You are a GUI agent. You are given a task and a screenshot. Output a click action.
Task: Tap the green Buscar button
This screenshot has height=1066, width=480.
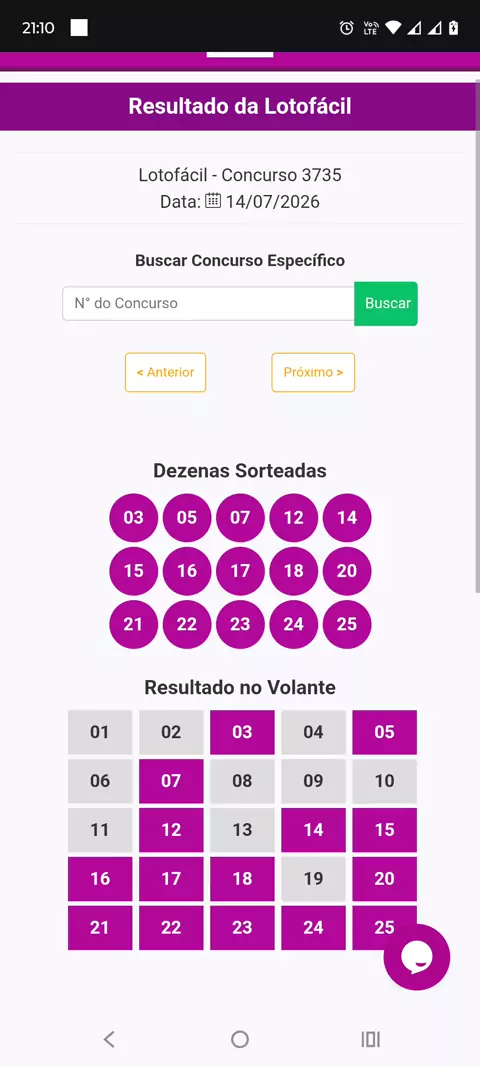[386, 303]
